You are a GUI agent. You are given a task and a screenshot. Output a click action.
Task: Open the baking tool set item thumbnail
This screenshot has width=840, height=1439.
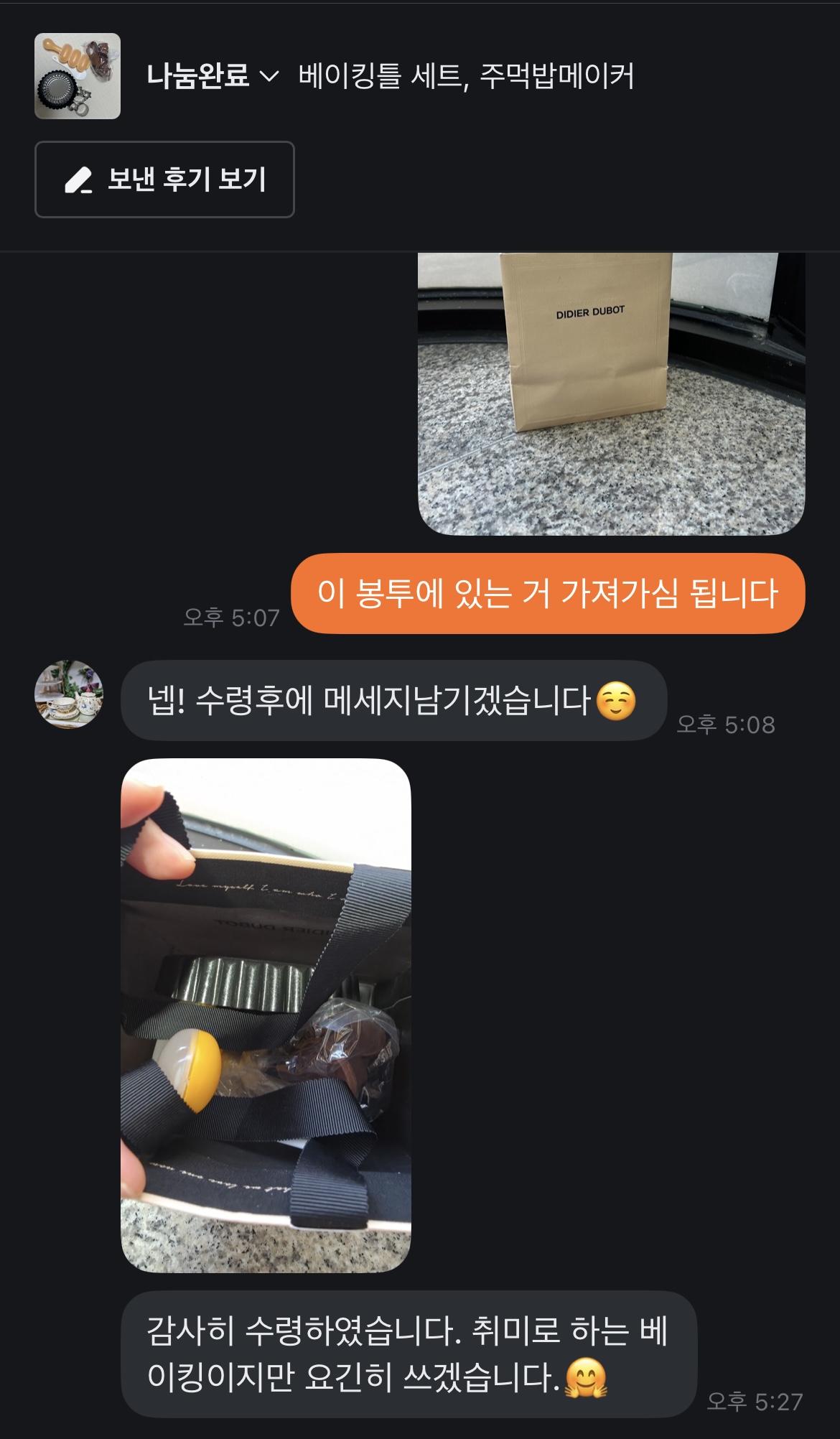coord(78,76)
